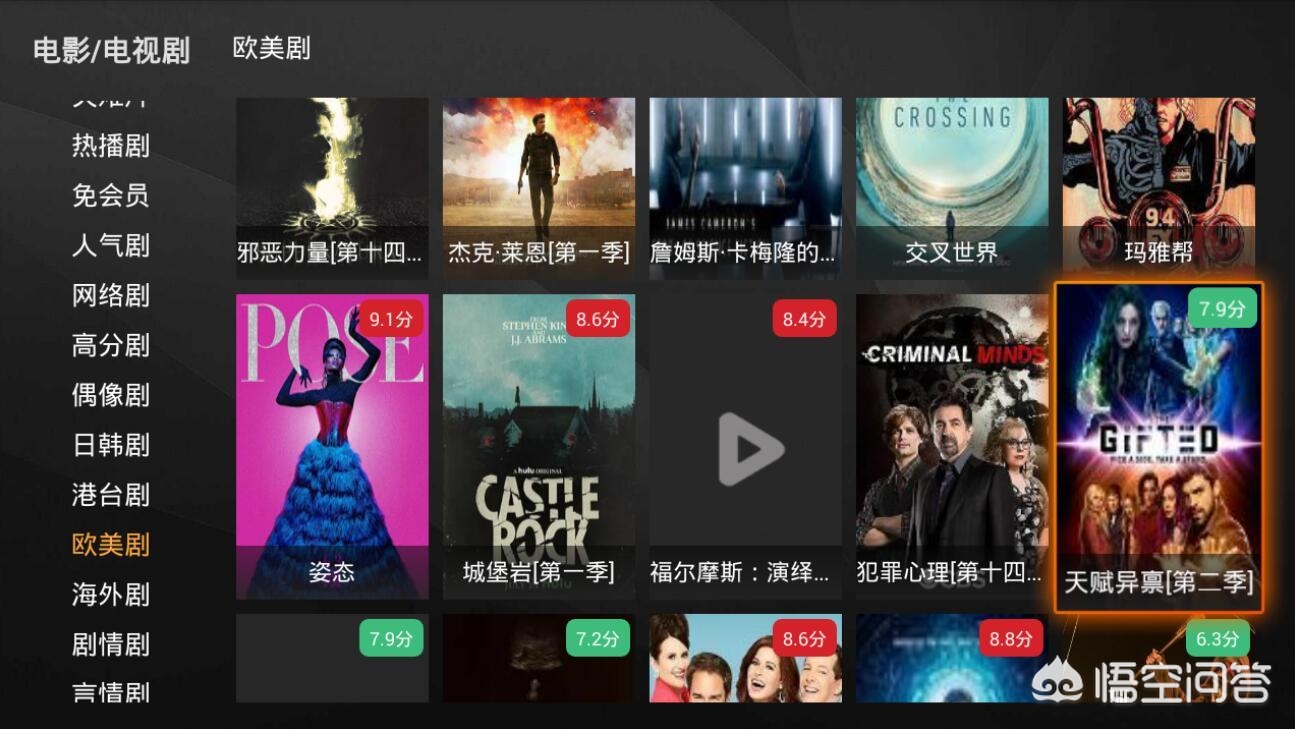1295x729 pixels.
Task: Choose the 网络剧 category
Action: [110, 296]
